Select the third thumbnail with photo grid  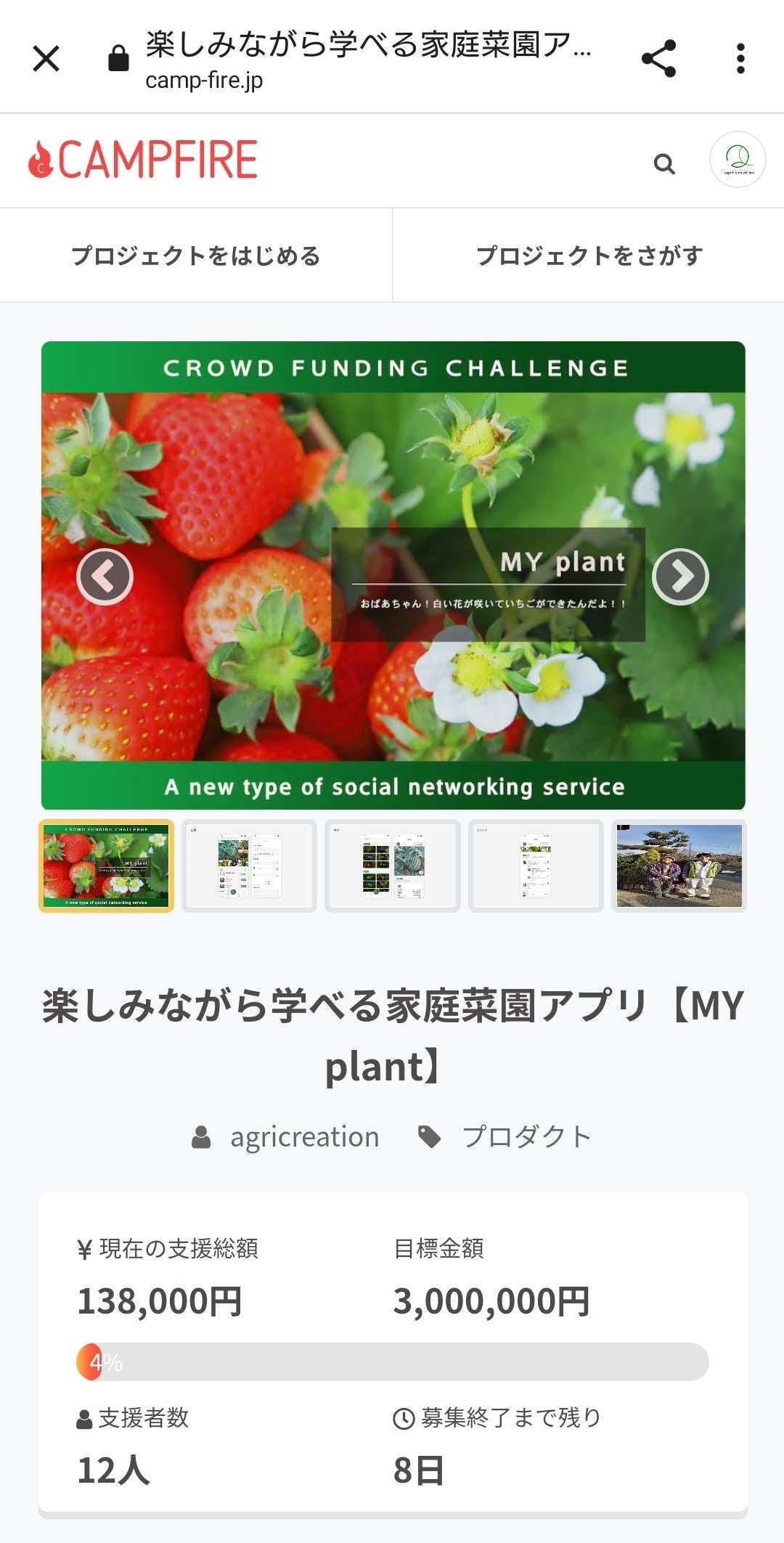pos(393,866)
